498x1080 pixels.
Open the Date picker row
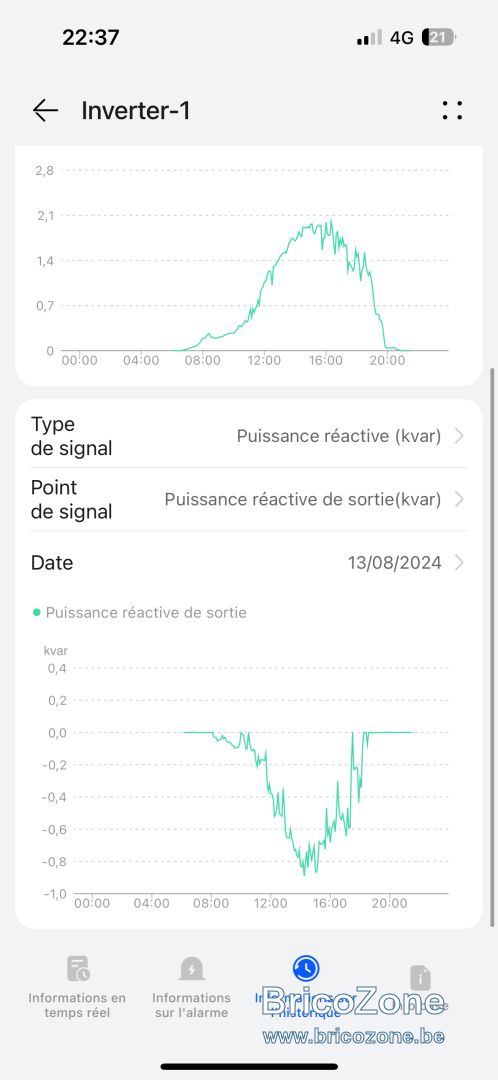point(249,563)
